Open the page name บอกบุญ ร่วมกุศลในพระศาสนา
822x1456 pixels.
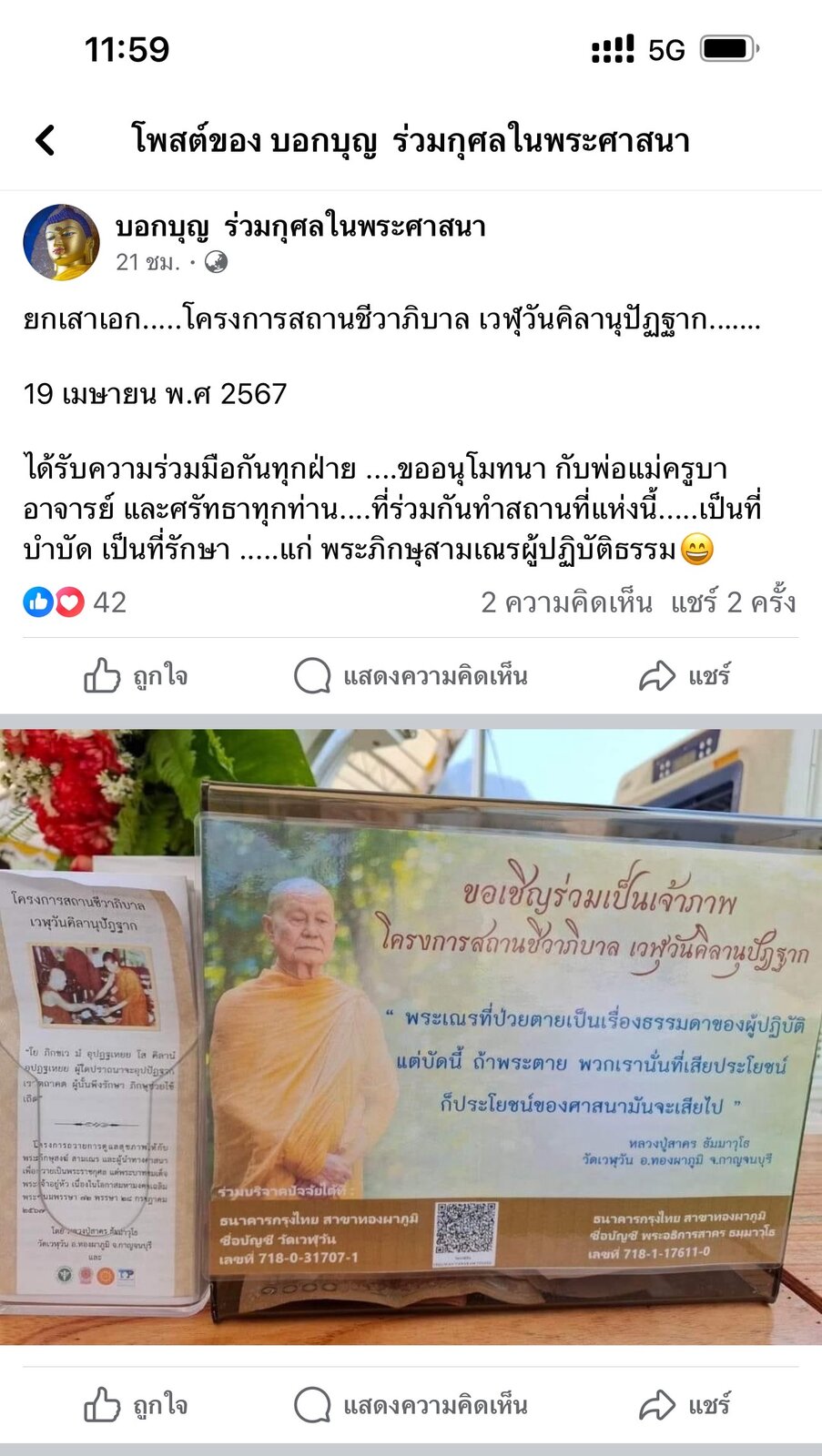[x=300, y=226]
